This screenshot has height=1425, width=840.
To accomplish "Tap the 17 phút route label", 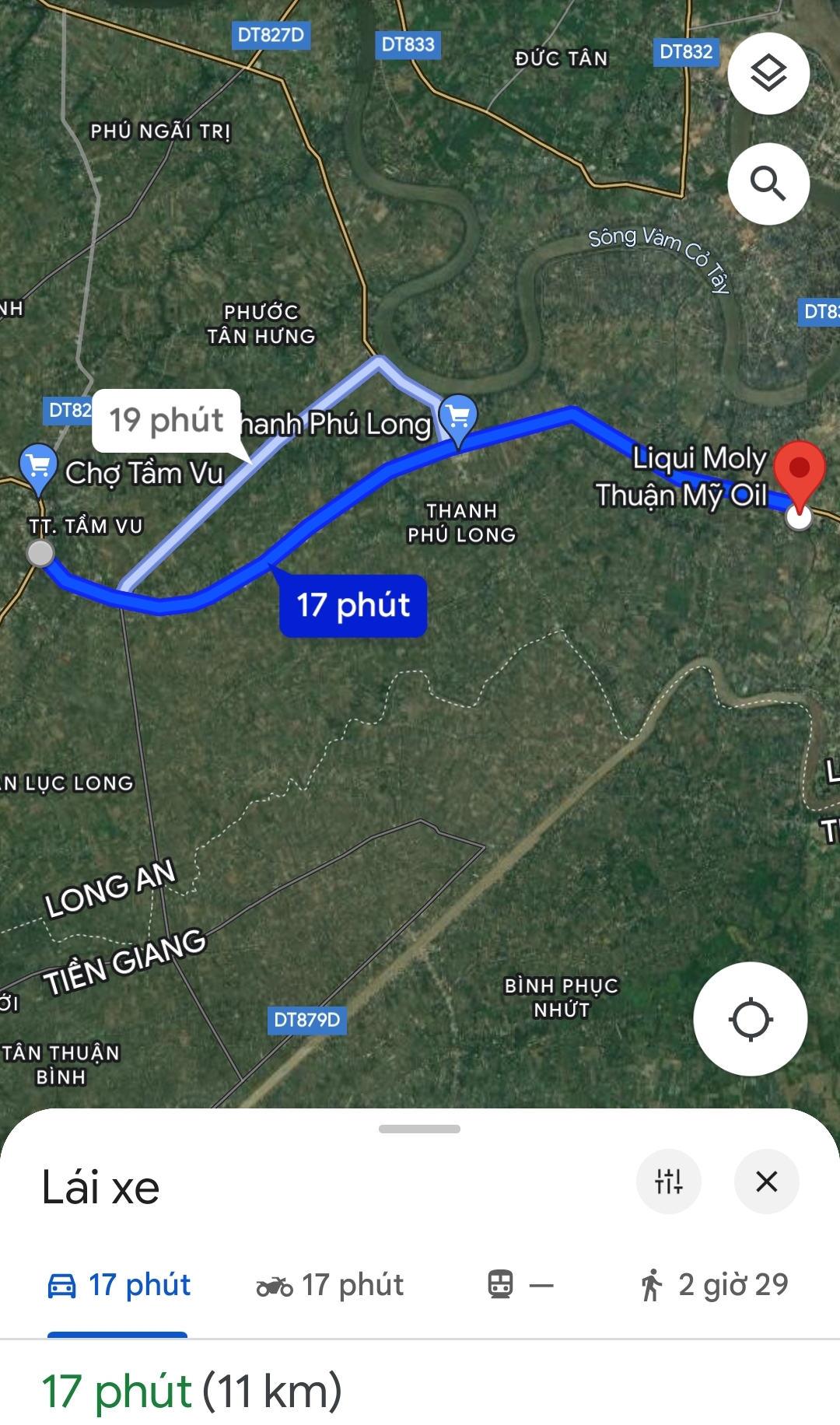I will pyautogui.click(x=353, y=605).
